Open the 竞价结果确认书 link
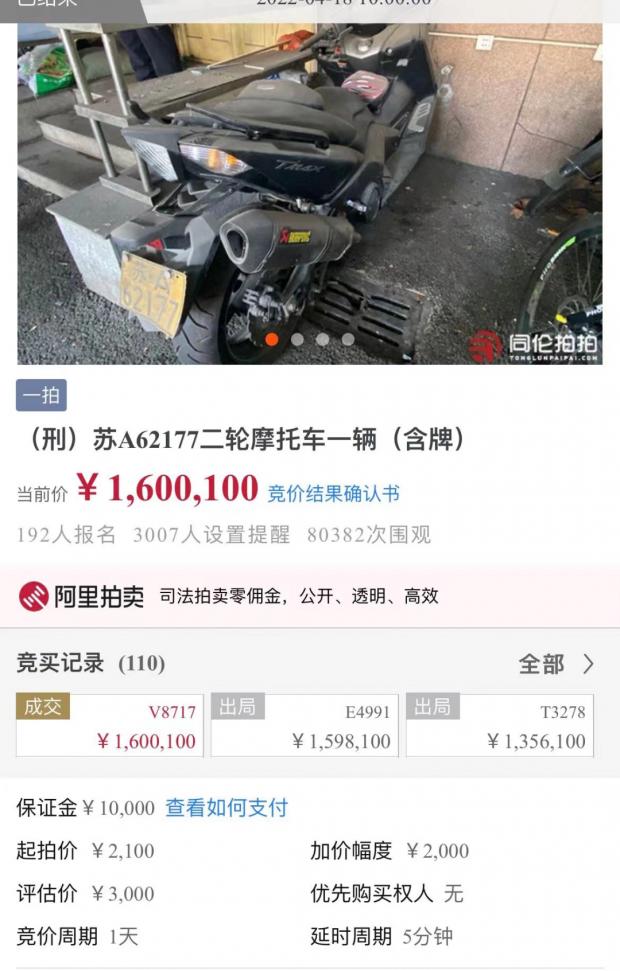 point(333,493)
